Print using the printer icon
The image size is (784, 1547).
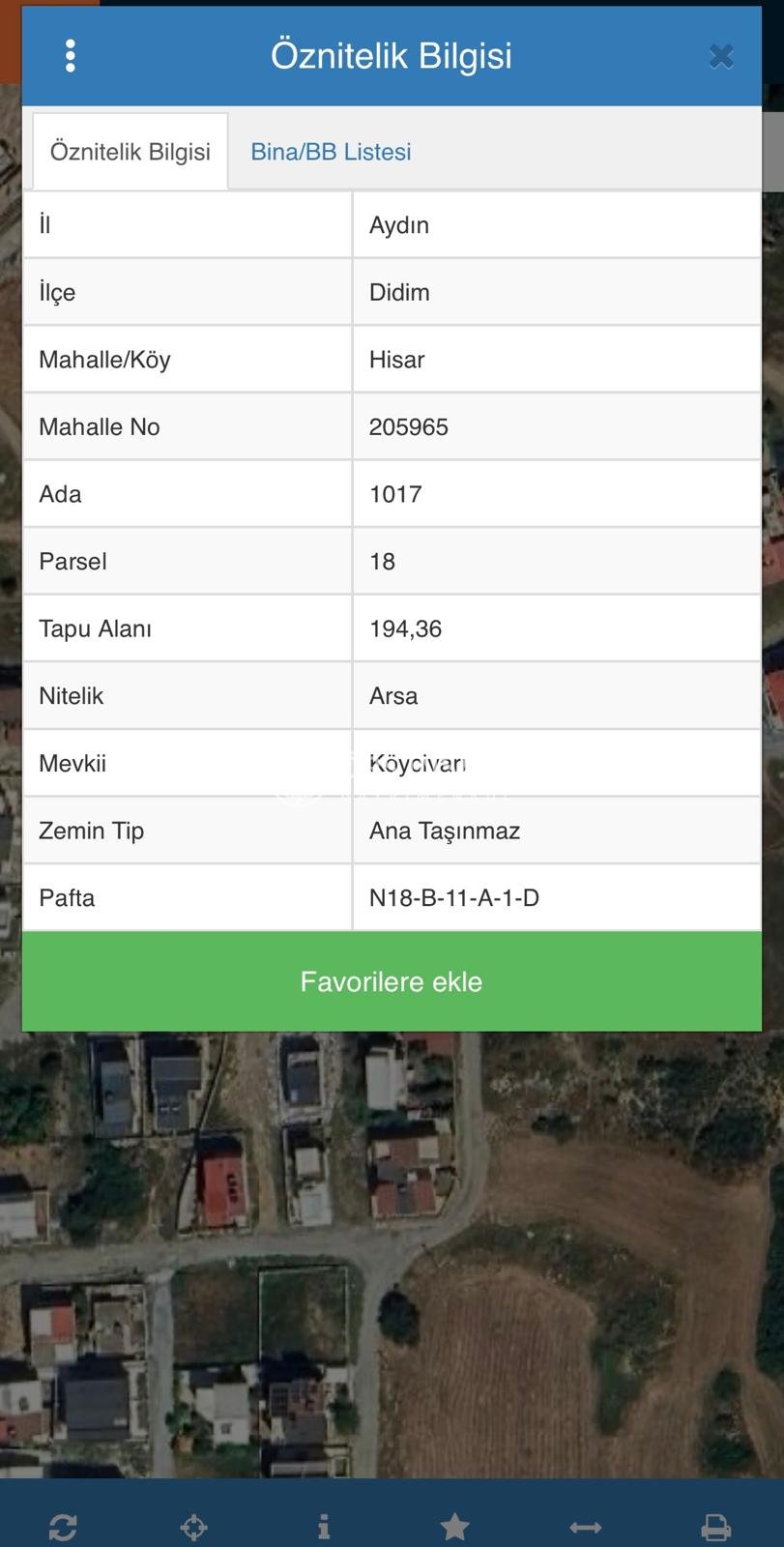(715, 1527)
